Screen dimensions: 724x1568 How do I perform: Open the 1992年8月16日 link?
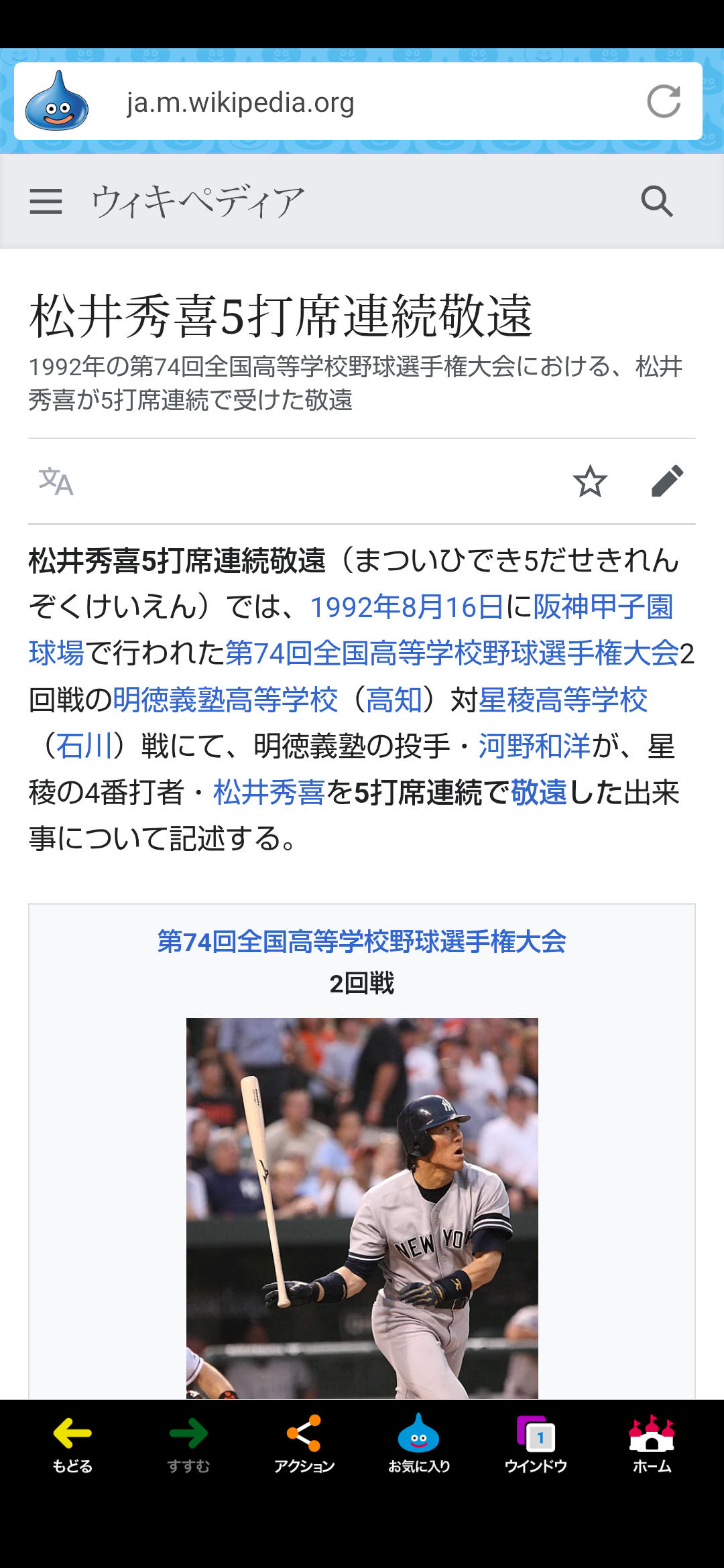(x=406, y=607)
